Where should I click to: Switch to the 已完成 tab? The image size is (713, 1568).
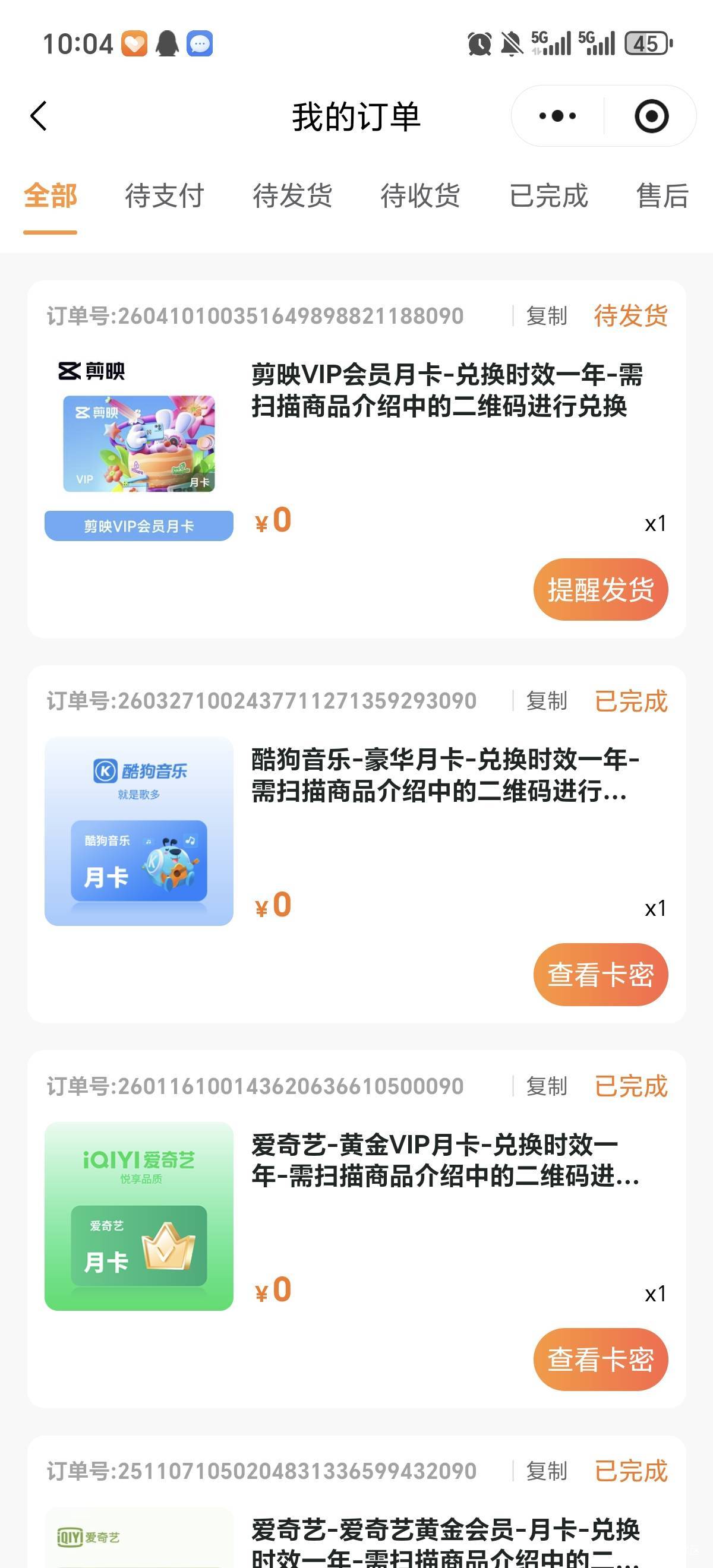548,196
